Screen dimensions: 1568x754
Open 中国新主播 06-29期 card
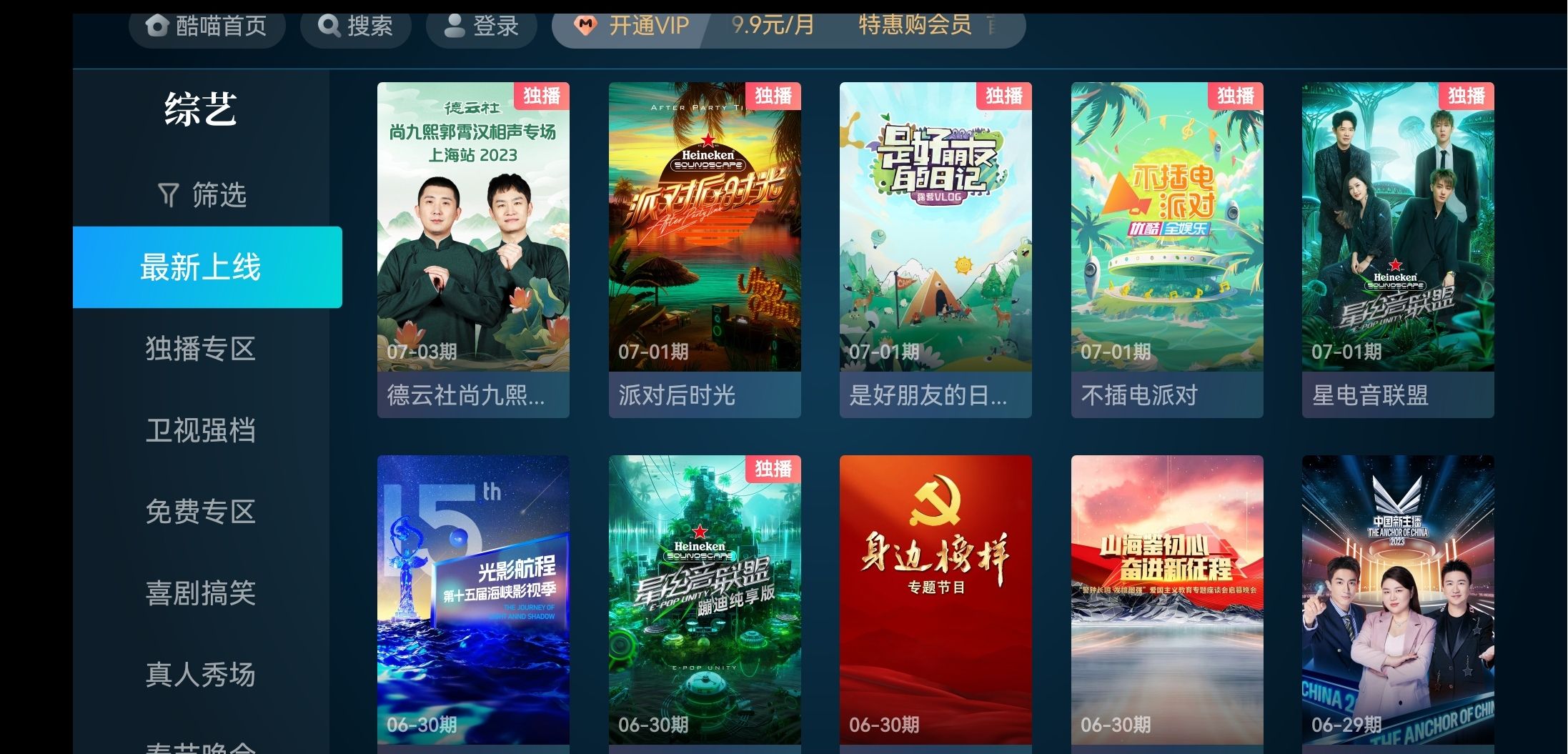pos(1397,600)
